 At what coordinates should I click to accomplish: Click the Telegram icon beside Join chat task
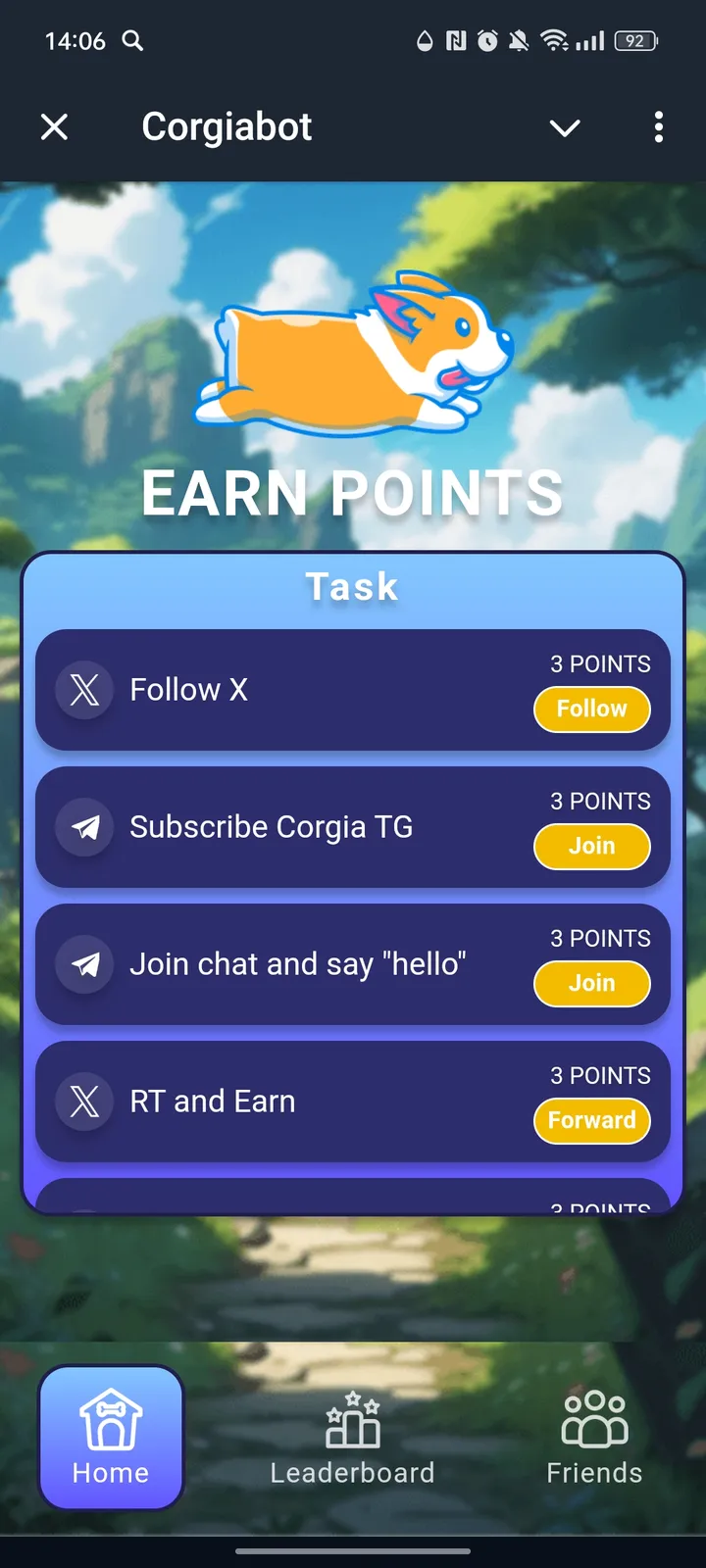[84, 964]
